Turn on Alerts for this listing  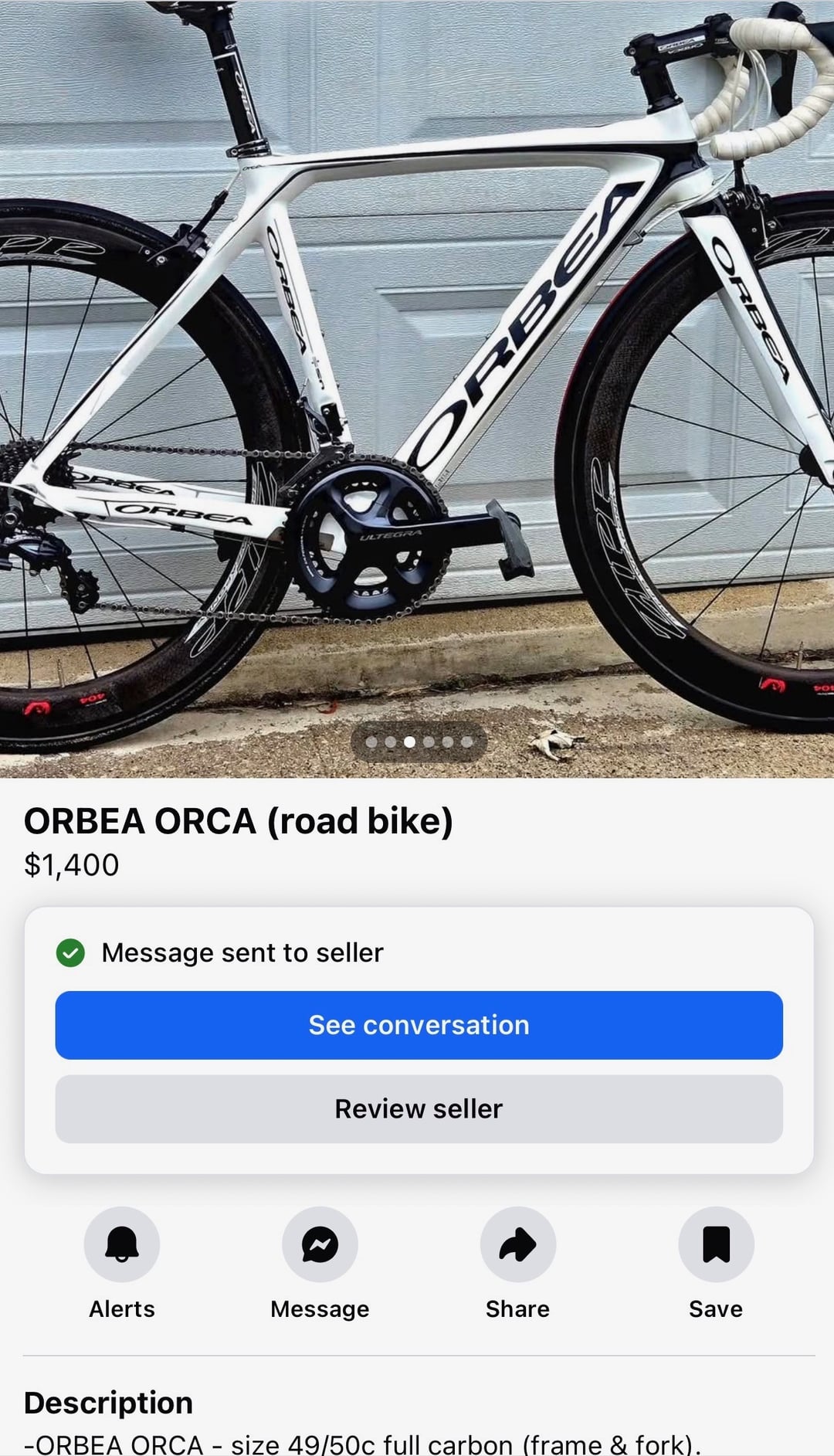[x=122, y=1244]
